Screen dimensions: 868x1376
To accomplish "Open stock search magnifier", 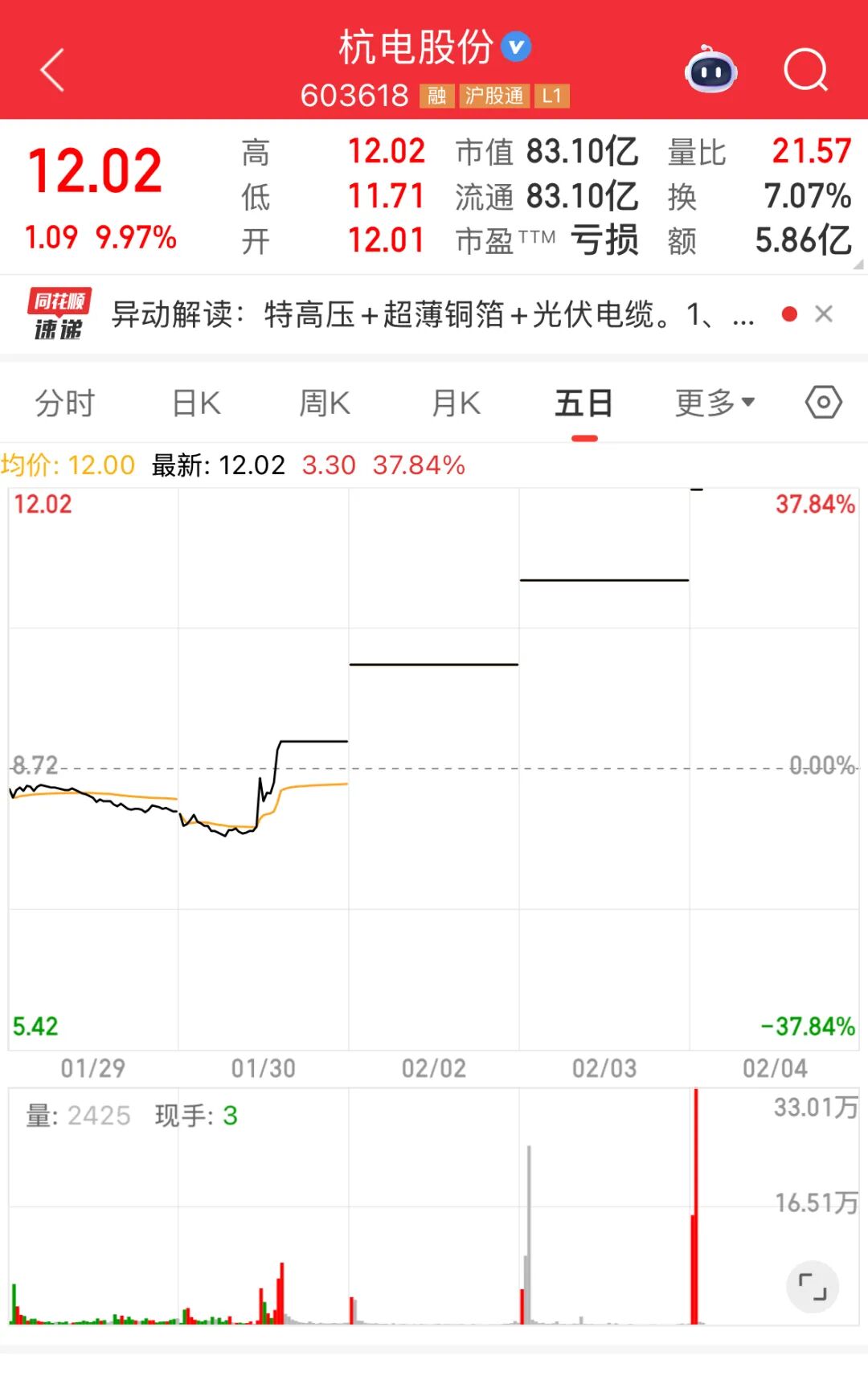I will click(805, 71).
